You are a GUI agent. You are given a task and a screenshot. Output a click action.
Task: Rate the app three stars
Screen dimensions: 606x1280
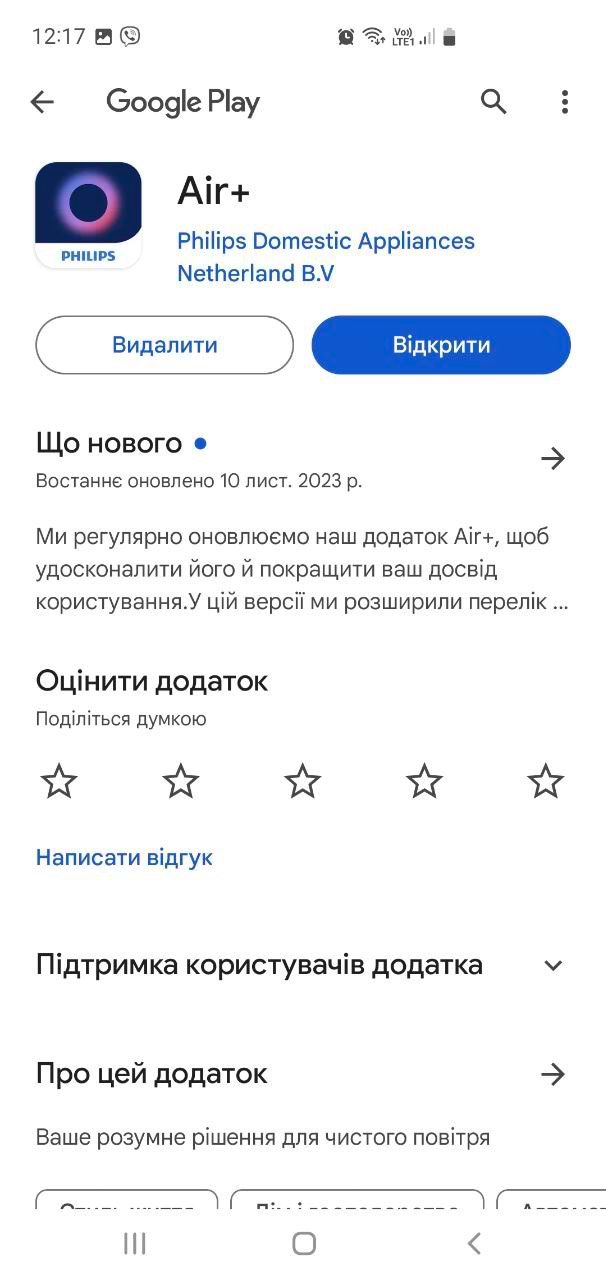pyautogui.click(x=302, y=781)
